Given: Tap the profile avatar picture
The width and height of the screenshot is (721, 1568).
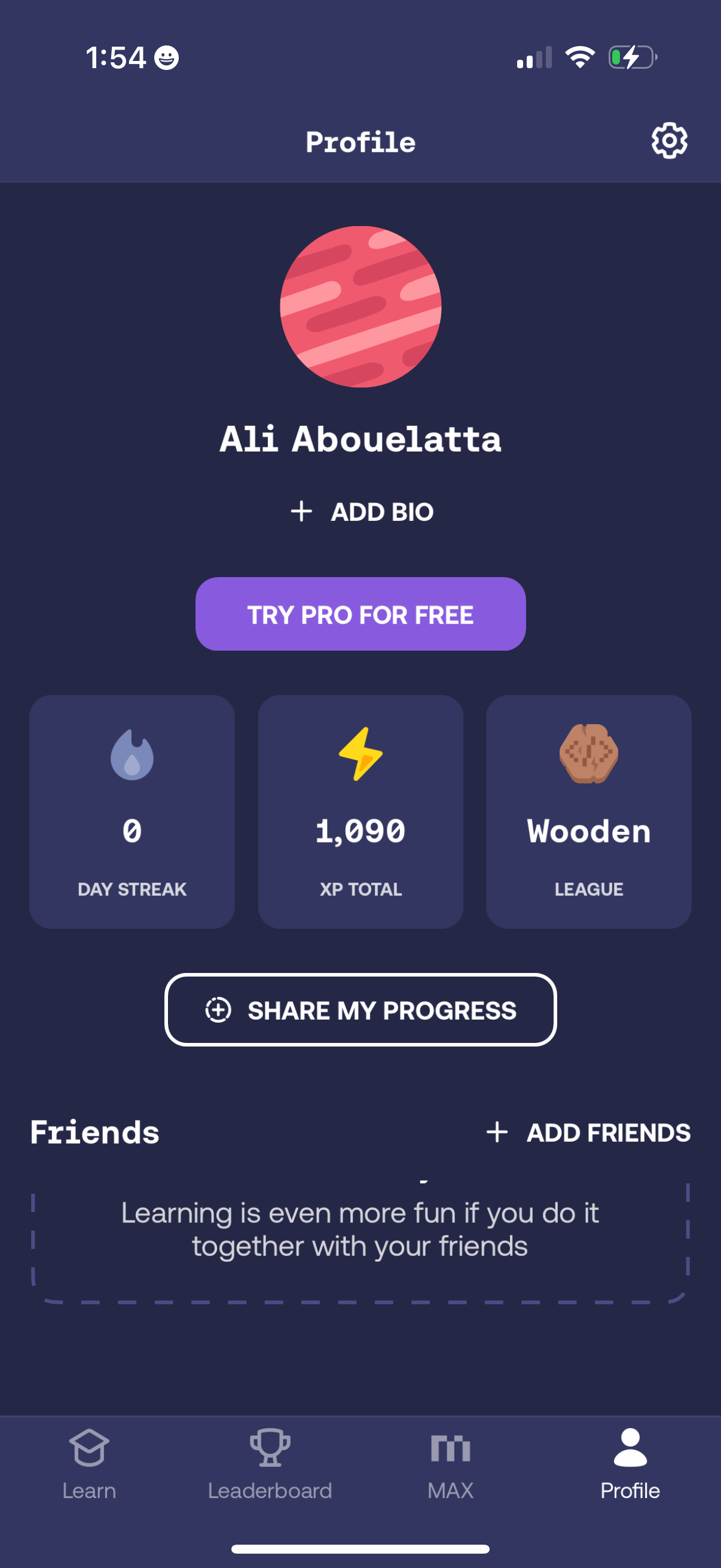Looking at the screenshot, I should click(360, 307).
